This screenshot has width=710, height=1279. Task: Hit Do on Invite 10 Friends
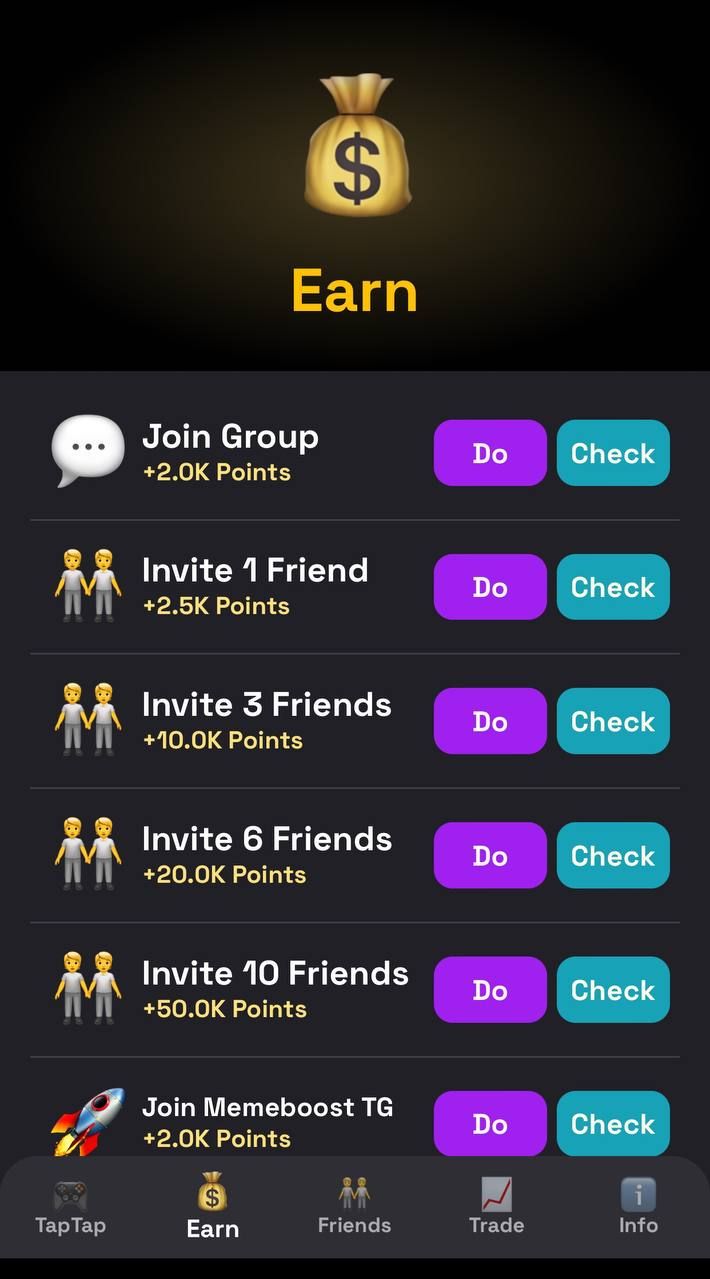pos(490,990)
